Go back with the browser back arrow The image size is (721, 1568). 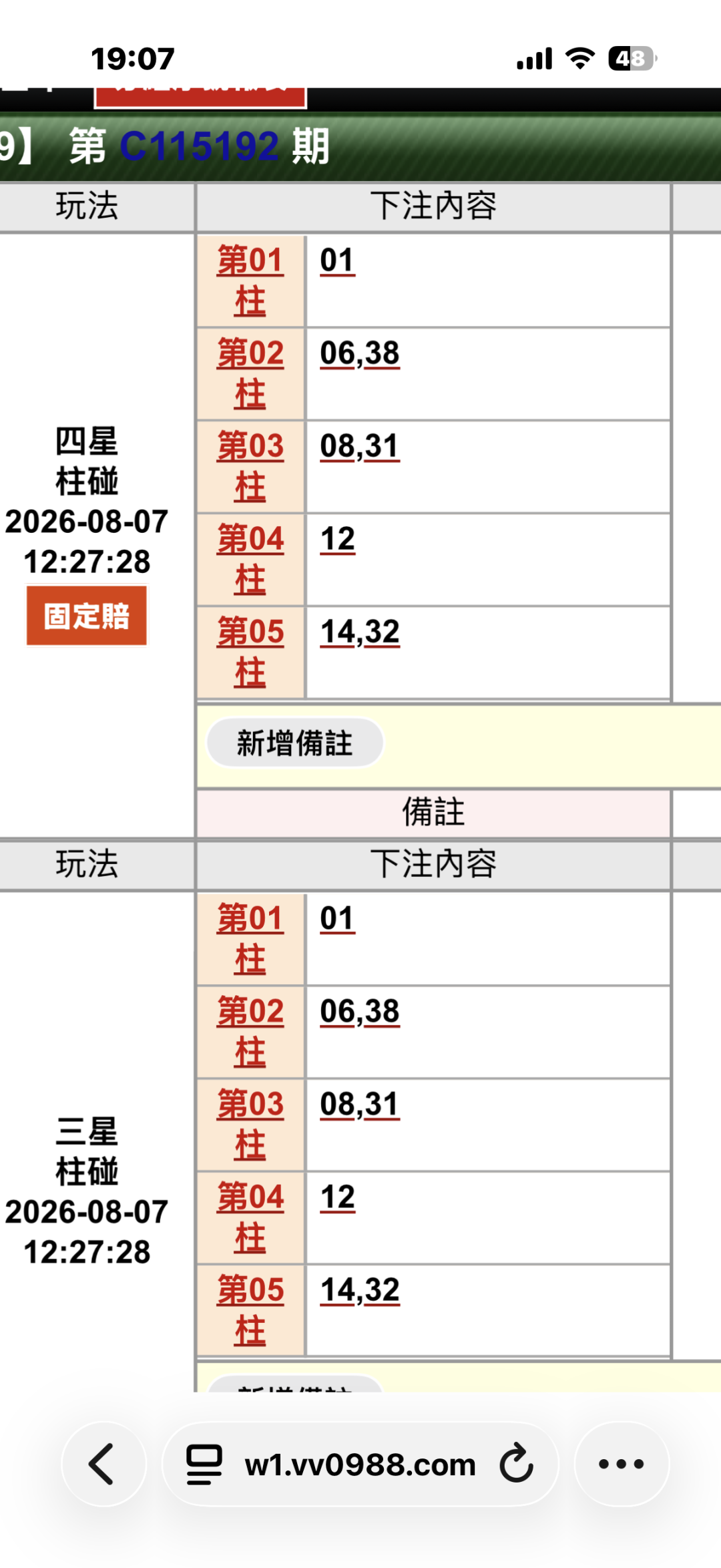(103, 1464)
